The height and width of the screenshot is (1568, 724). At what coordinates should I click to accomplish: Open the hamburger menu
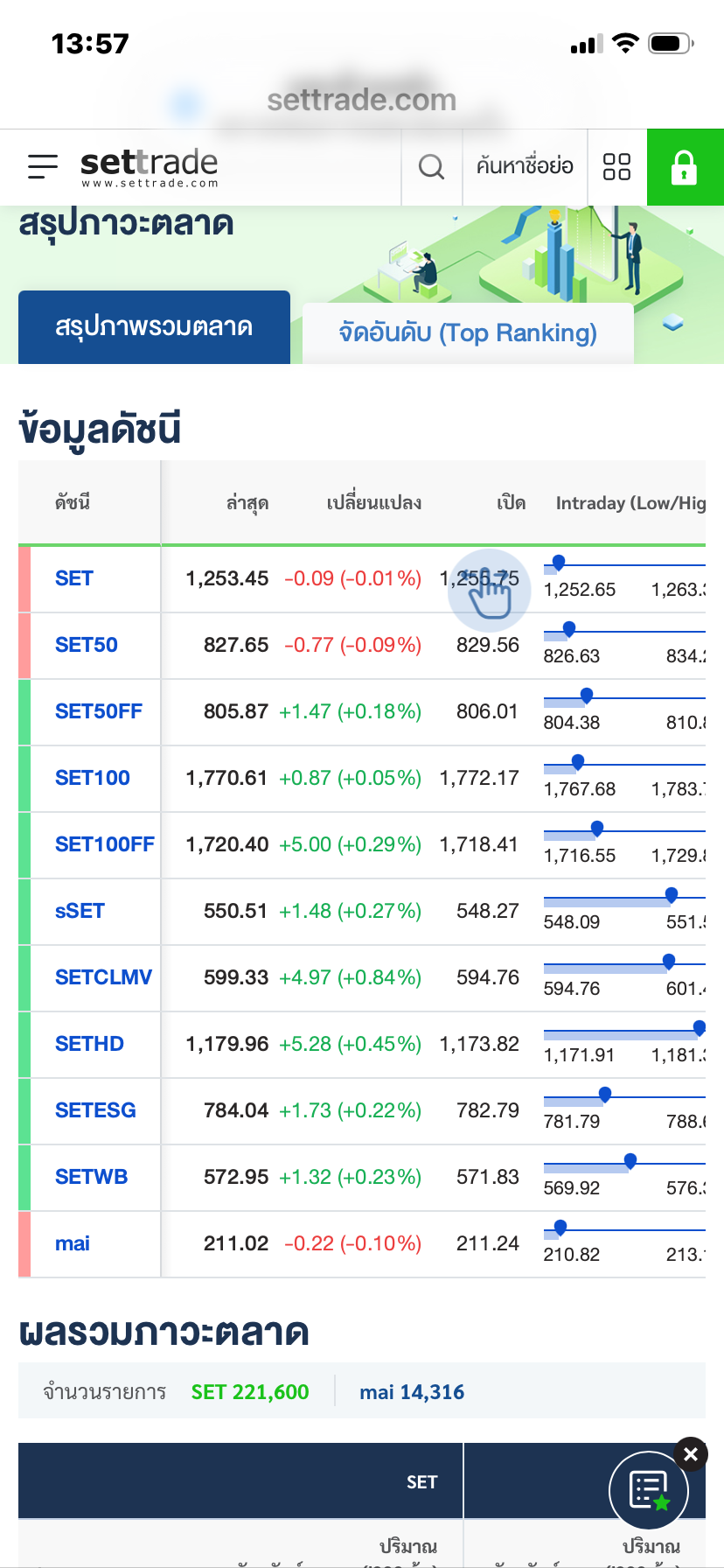pyautogui.click(x=42, y=166)
